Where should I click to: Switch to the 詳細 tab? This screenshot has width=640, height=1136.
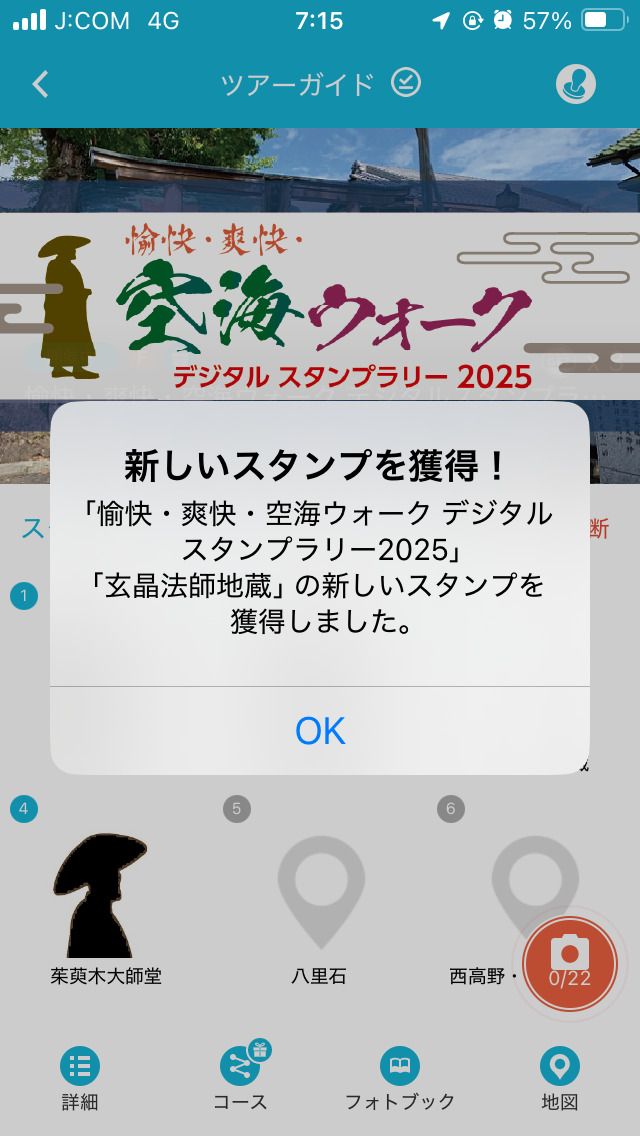click(x=80, y=1080)
